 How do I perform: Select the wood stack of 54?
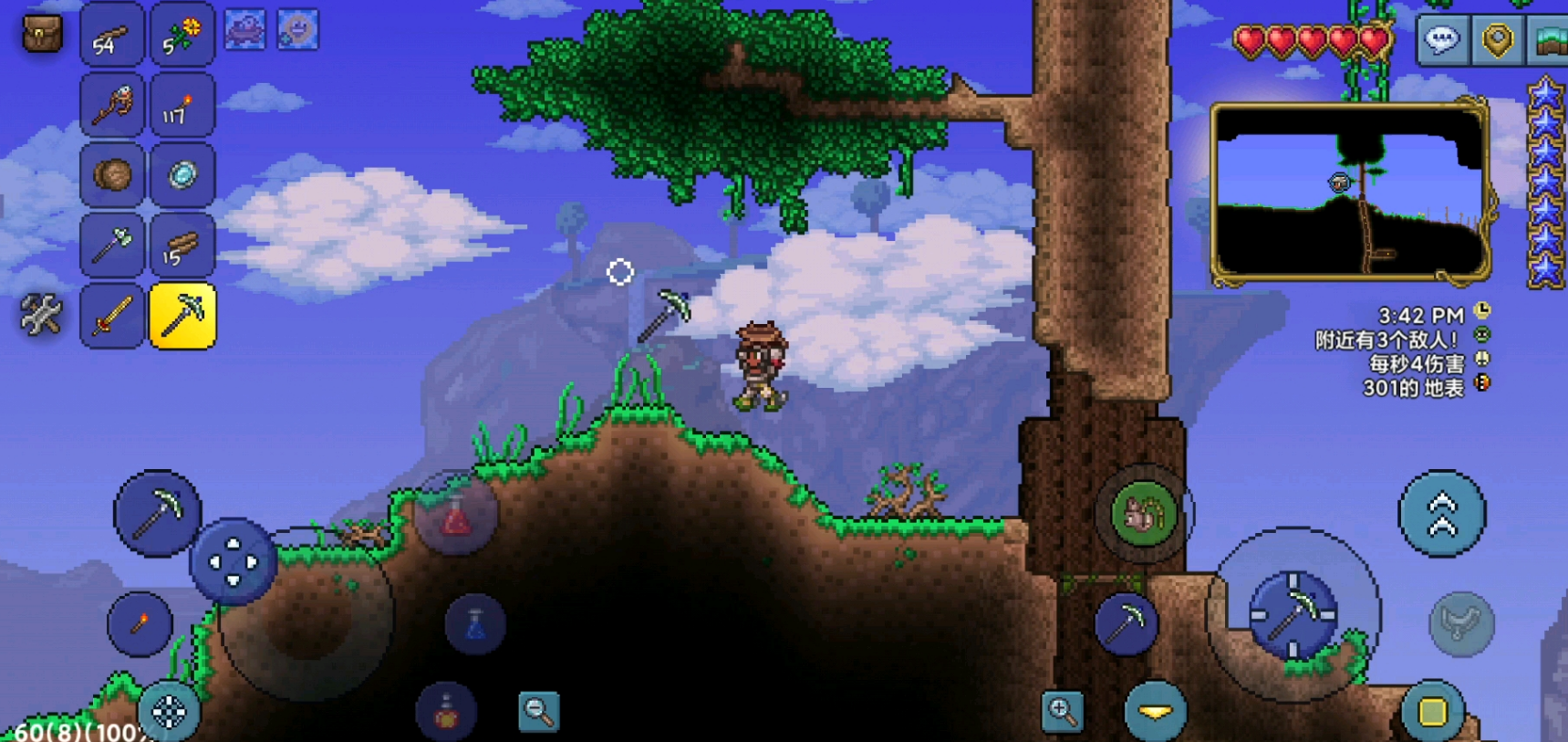click(x=111, y=35)
